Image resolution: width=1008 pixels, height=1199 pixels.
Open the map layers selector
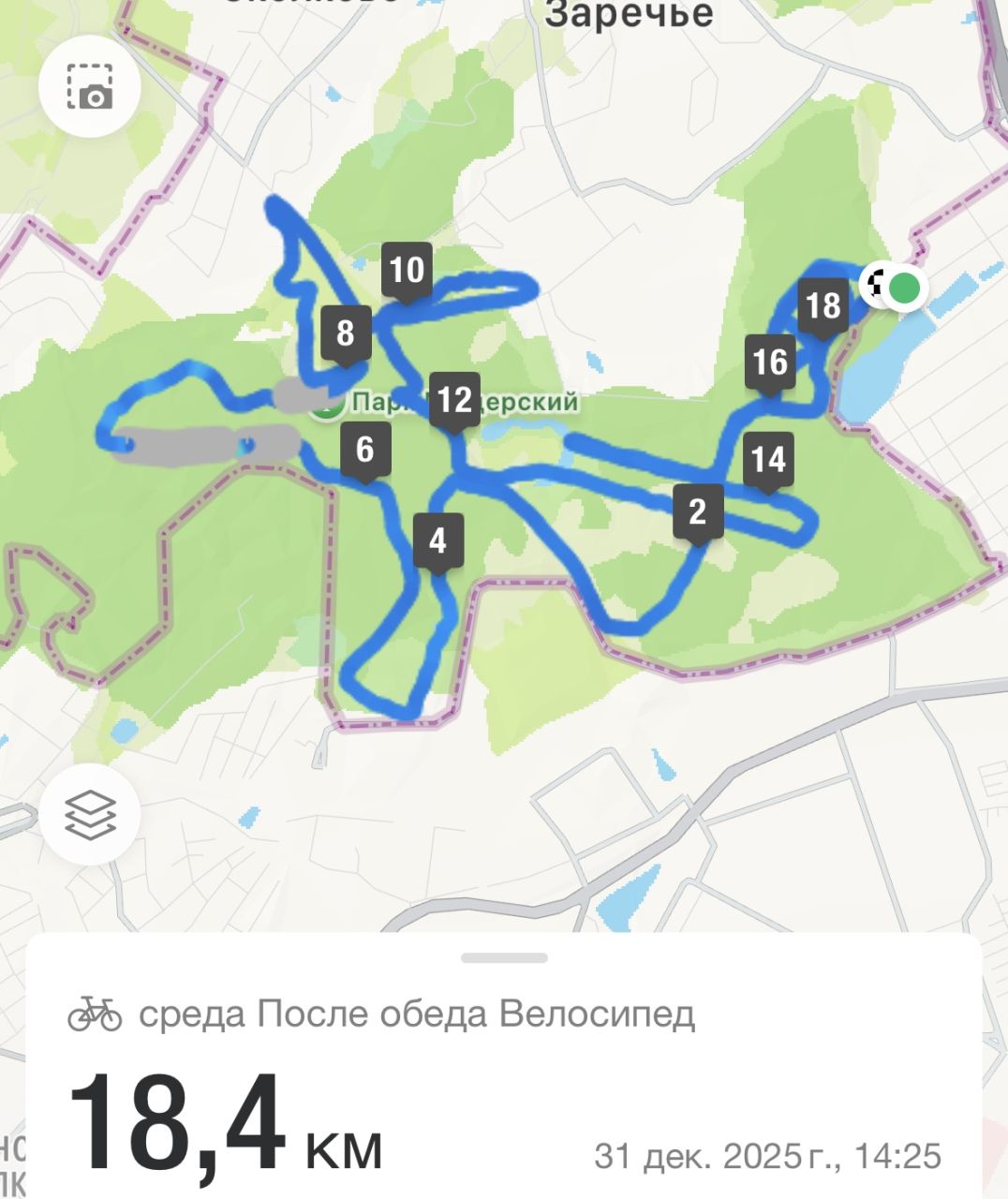[90, 813]
